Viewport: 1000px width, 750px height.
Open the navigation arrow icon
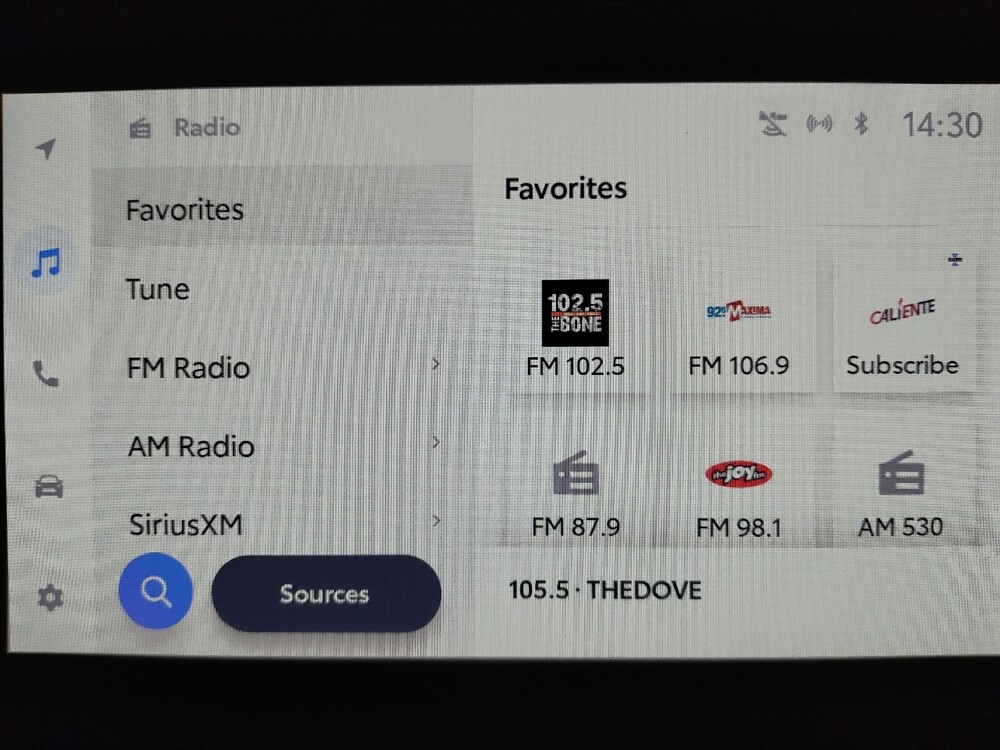(45, 149)
